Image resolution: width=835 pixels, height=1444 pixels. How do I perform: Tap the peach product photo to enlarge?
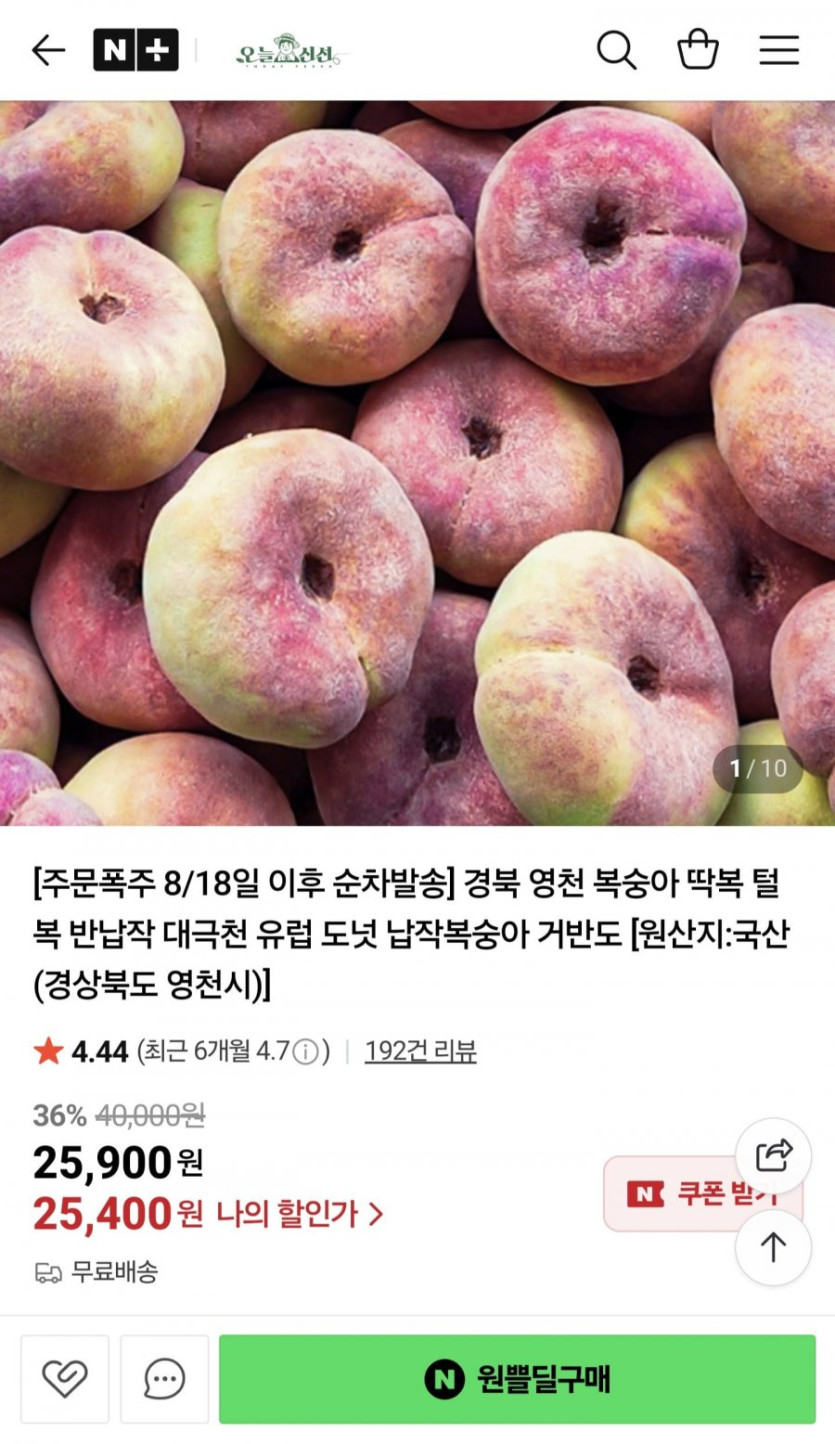coord(417,450)
